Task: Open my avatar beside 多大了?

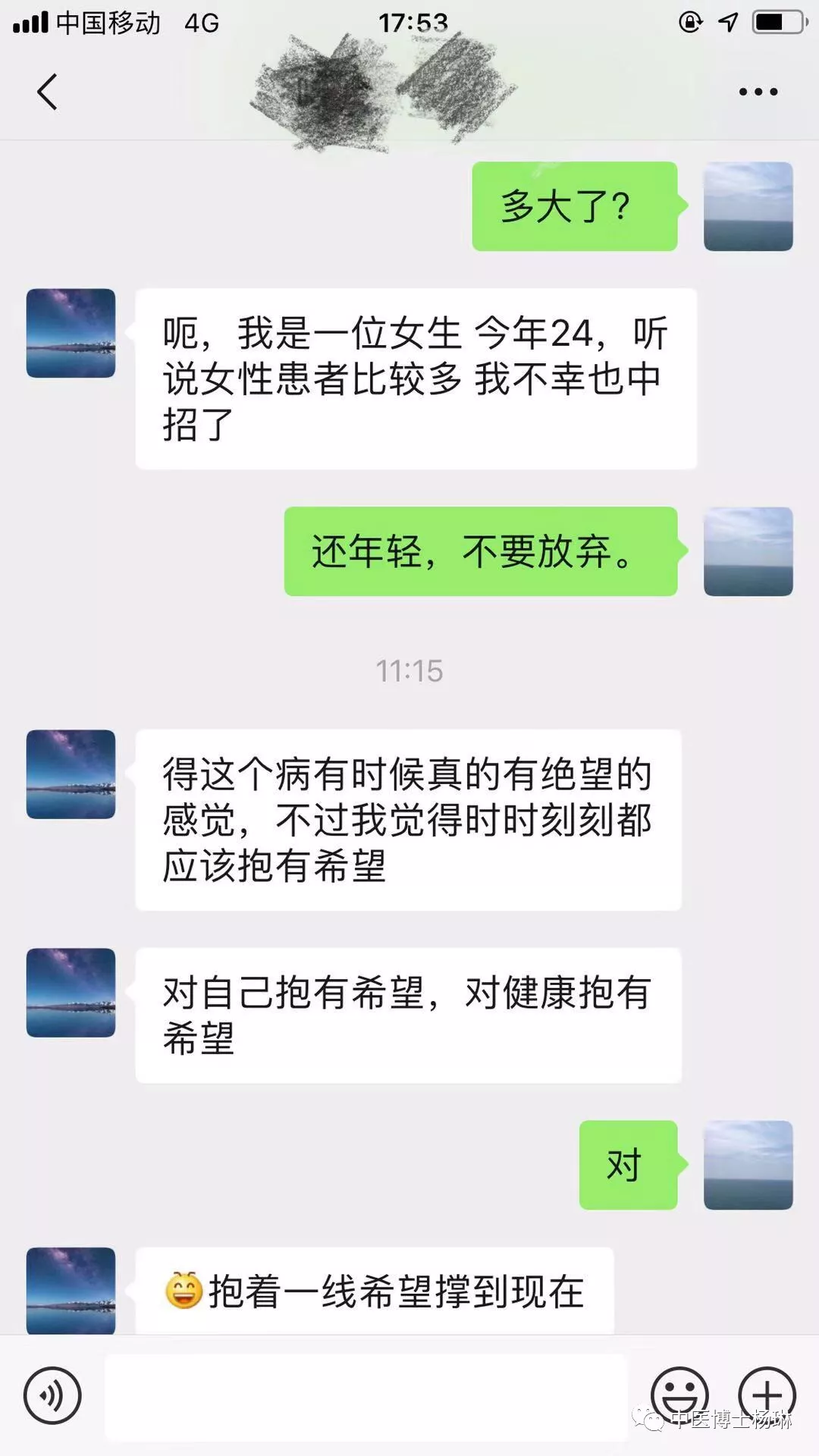Action: 748,206
